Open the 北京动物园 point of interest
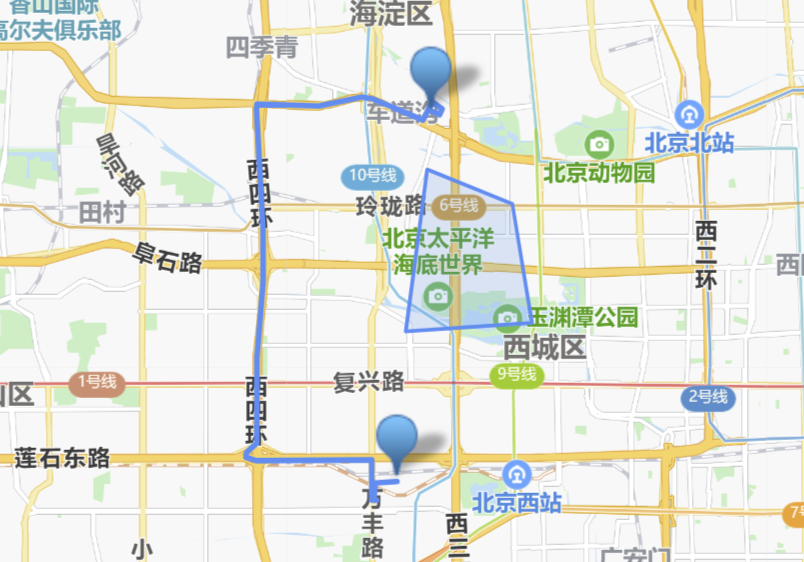 click(600, 144)
